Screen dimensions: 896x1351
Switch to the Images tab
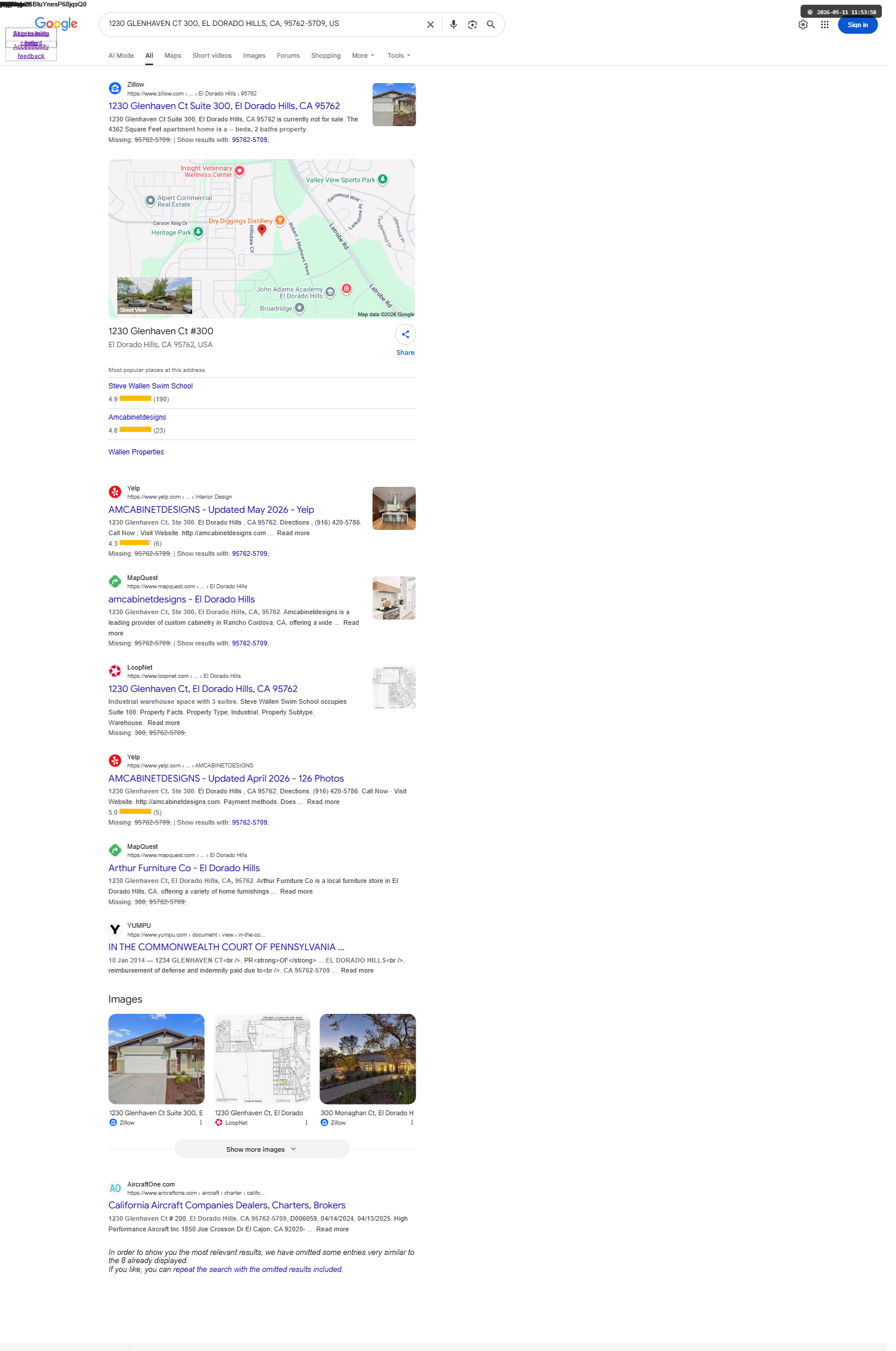tap(254, 55)
